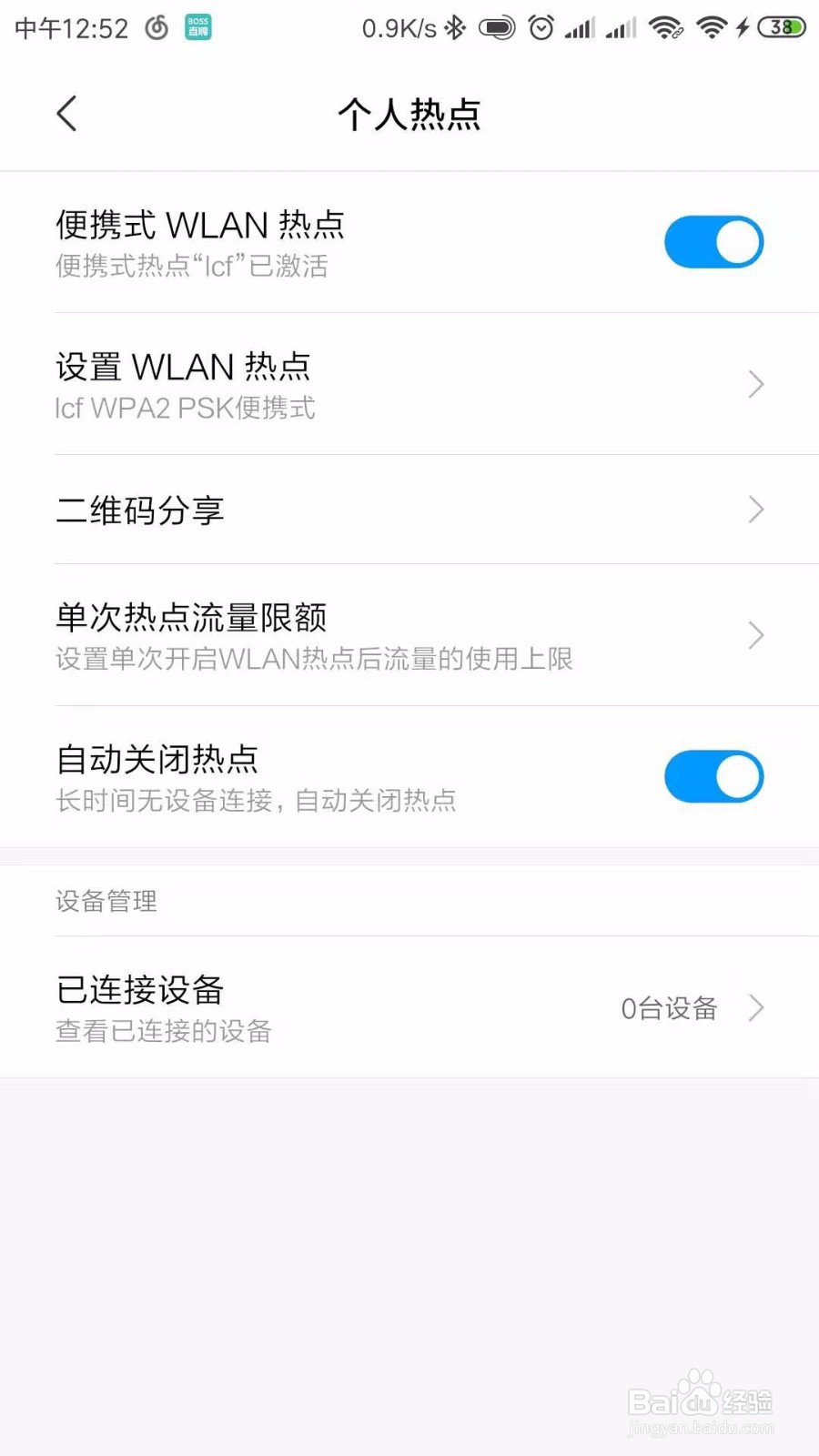Toggle the portable WLAN hotspot off
Image resolution: width=819 pixels, height=1456 pixels.
point(713,242)
